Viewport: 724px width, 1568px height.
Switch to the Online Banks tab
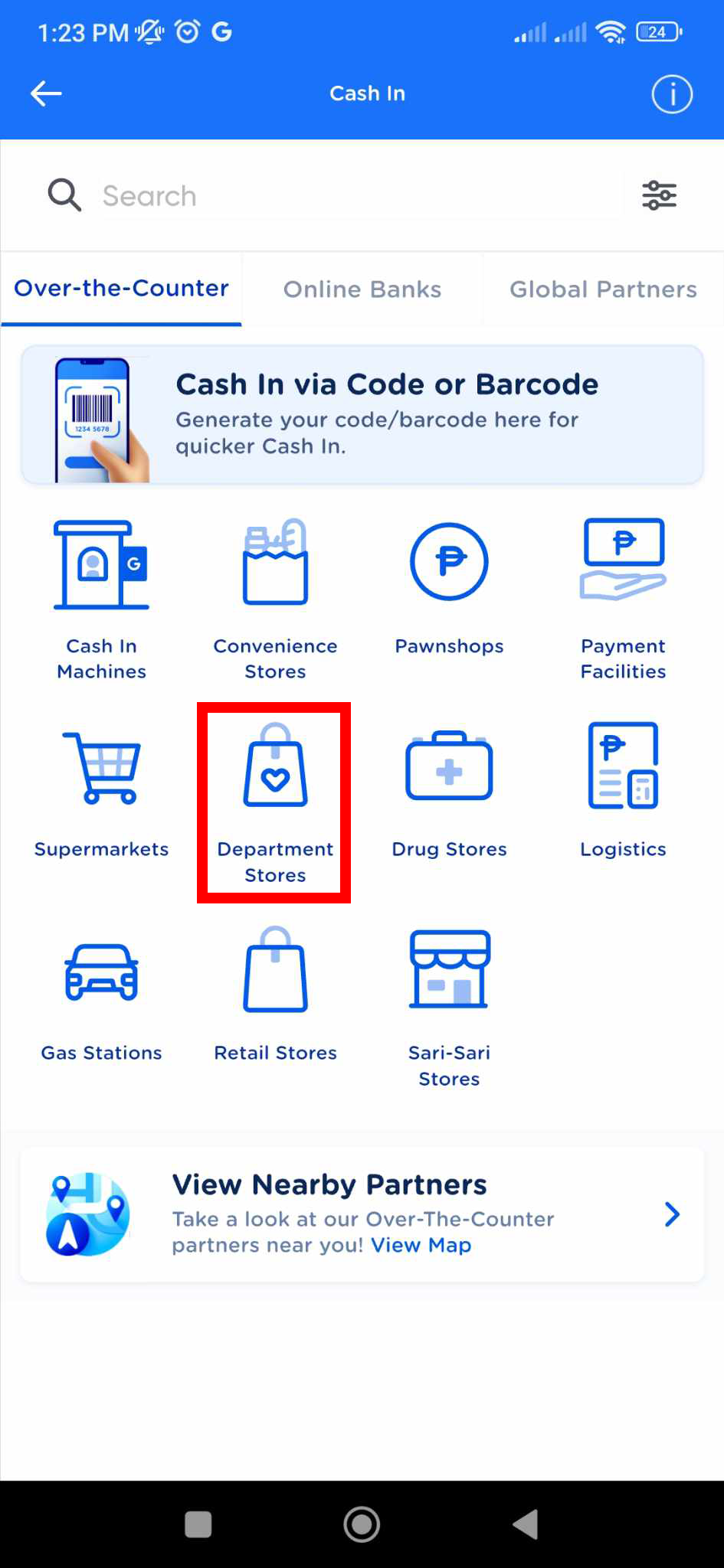(362, 289)
